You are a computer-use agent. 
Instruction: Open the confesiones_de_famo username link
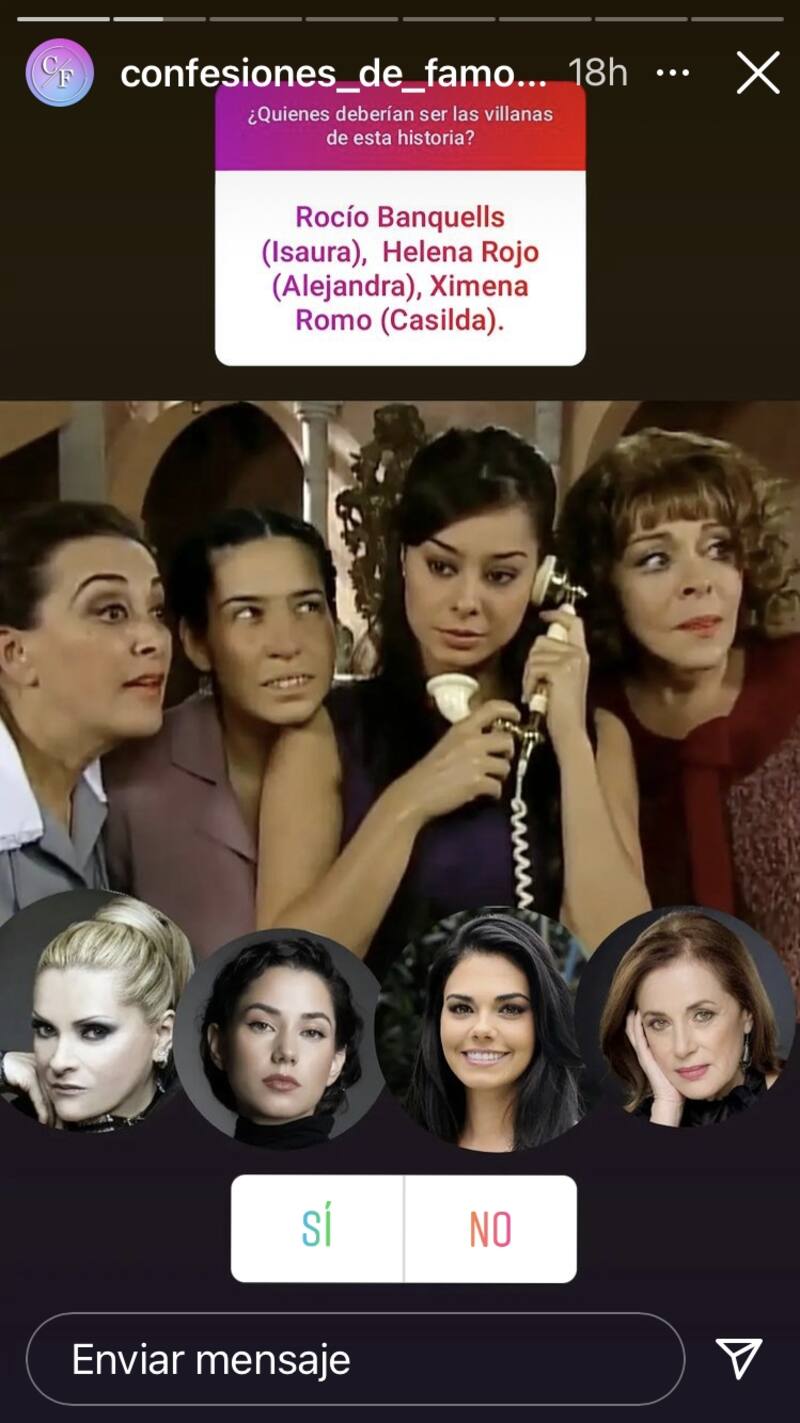click(x=333, y=73)
